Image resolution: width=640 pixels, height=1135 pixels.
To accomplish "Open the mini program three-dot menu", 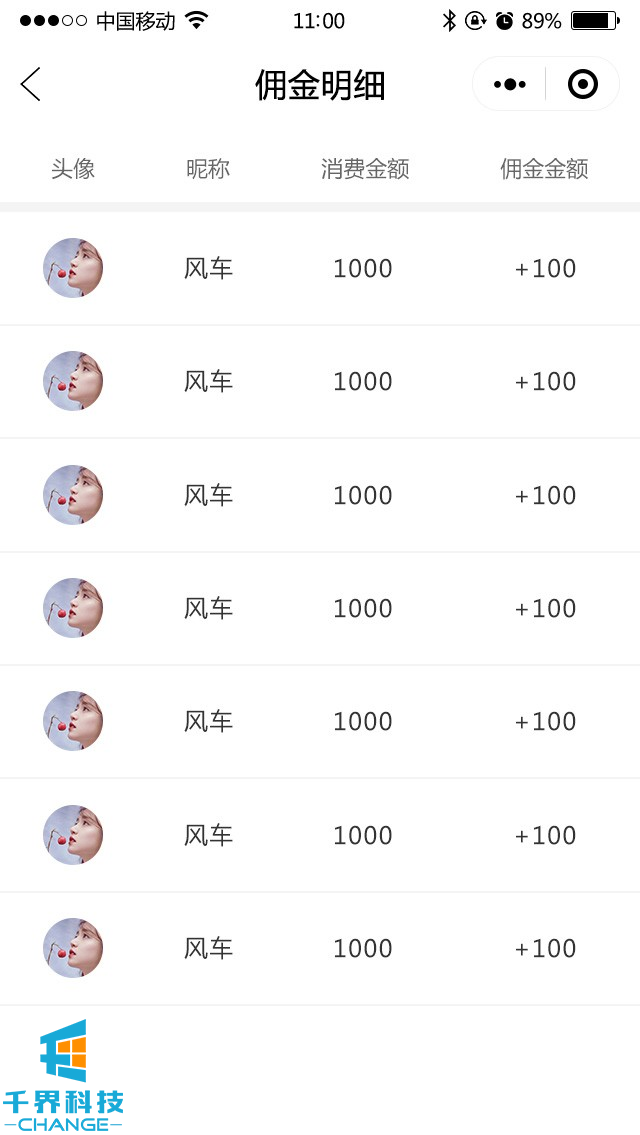I will 509,84.
